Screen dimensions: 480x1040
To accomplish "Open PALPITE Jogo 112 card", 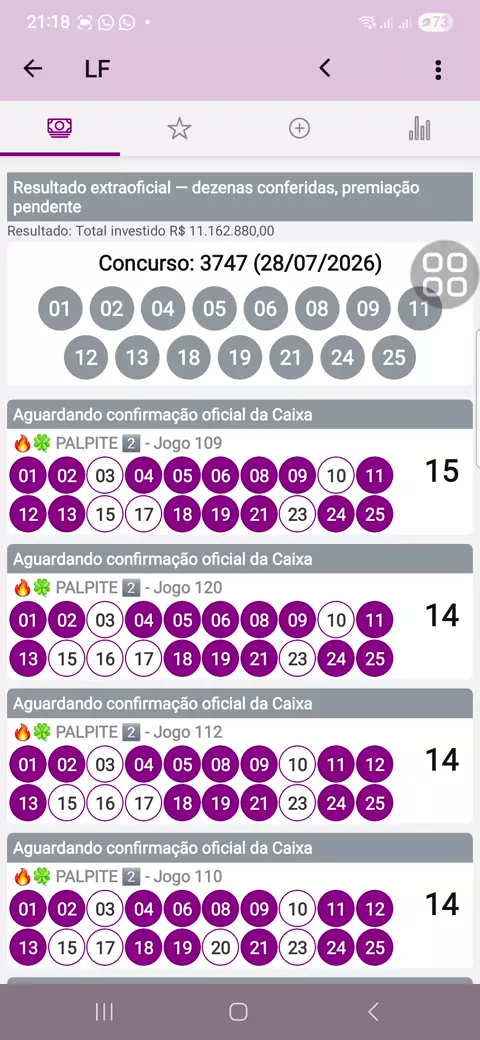I will tap(240, 757).
